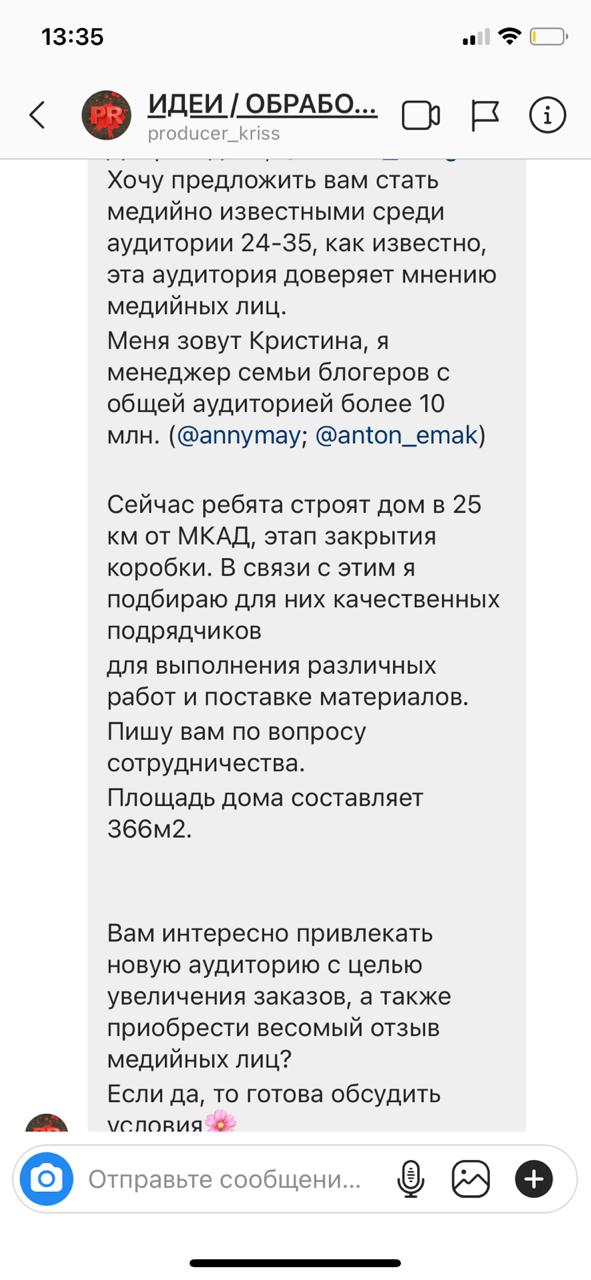The image size is (591, 1280).
Task: Tap the plus button for more options
Action: (534, 1179)
